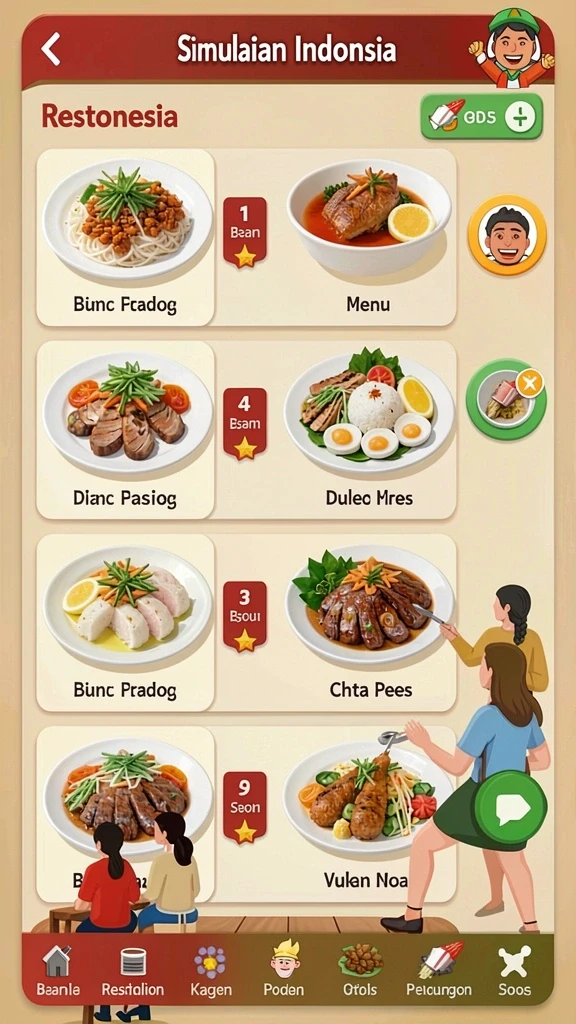Go back with the header arrow
The height and width of the screenshot is (1024, 576).
(x=51, y=49)
